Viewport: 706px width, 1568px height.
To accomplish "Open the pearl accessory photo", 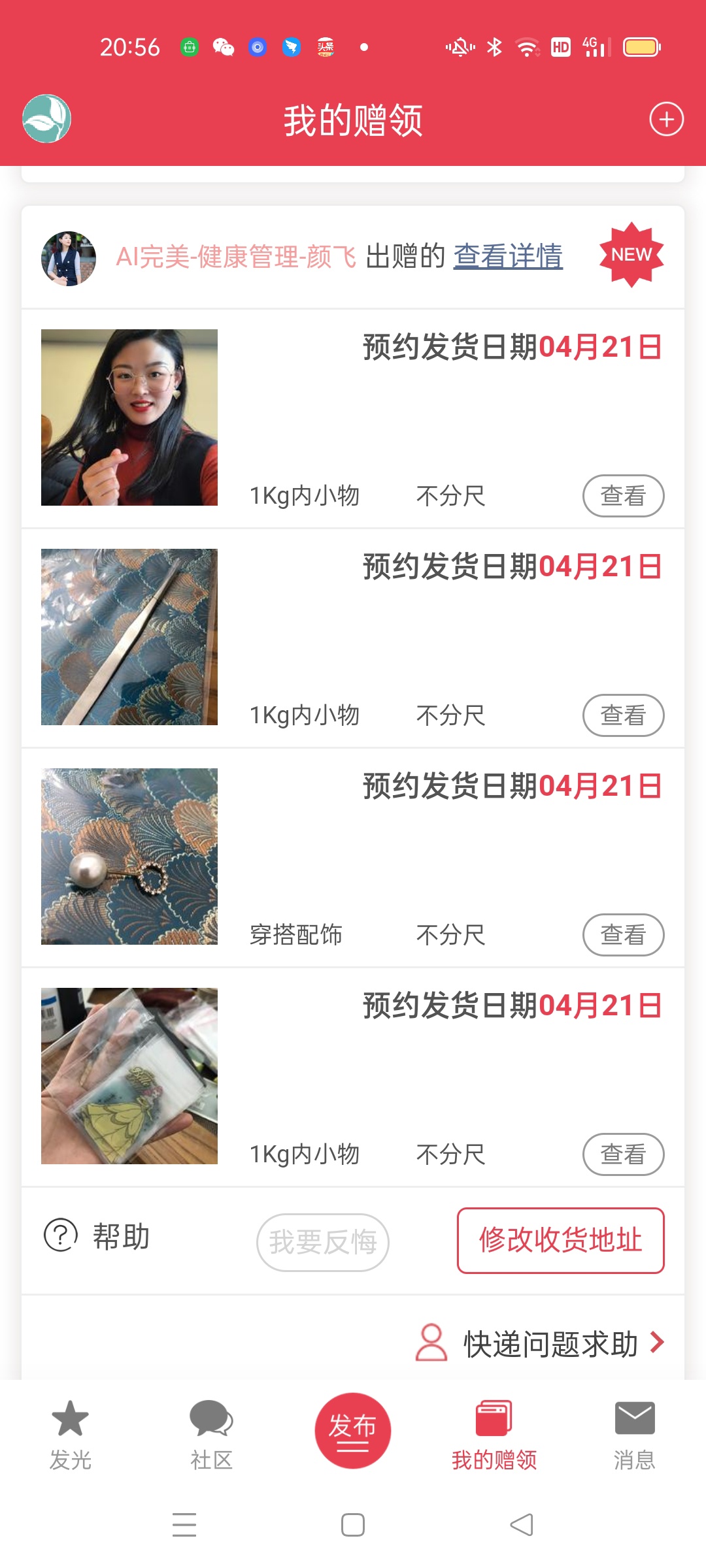I will (129, 857).
